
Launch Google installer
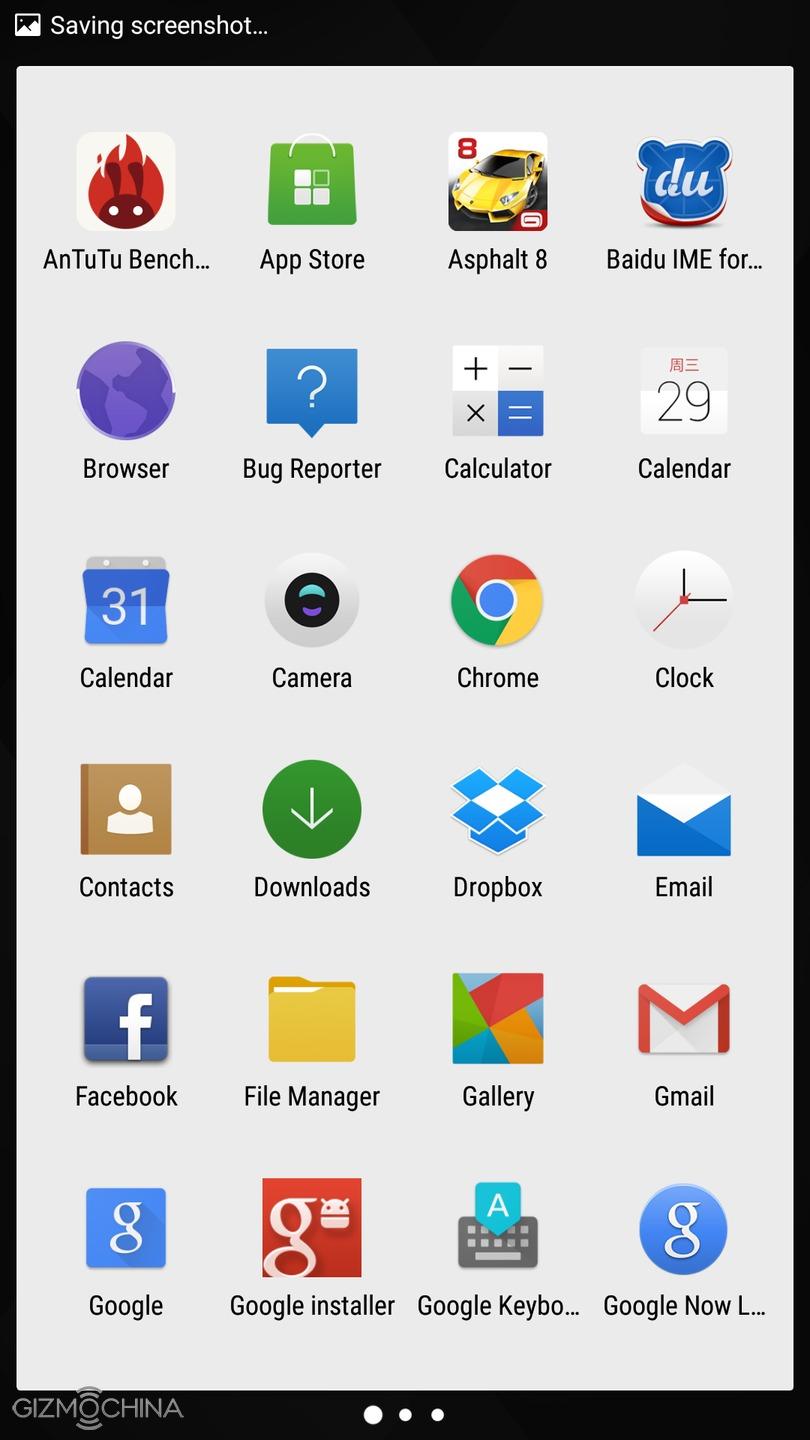[312, 1228]
